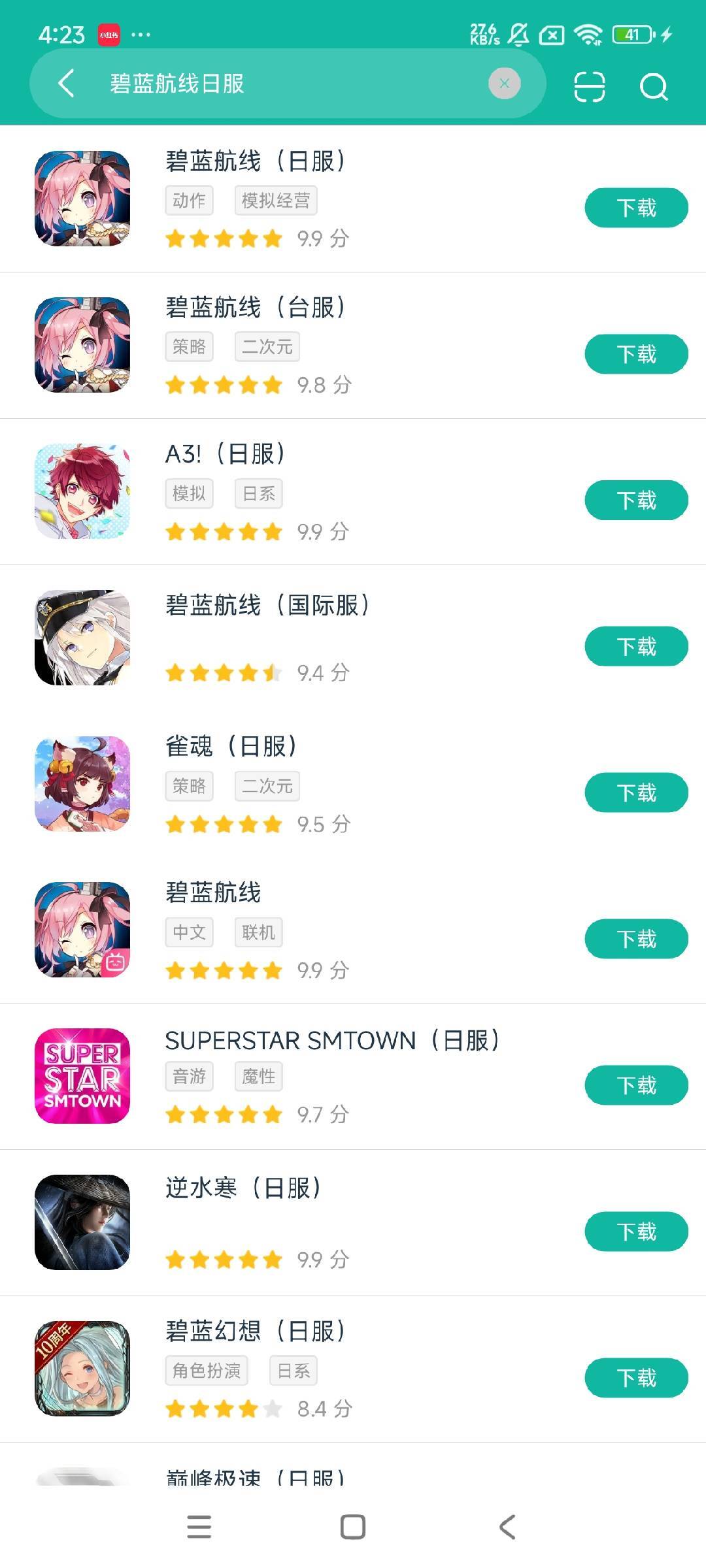
Task: Open 雀魂（日服）app icon
Action: point(82,784)
